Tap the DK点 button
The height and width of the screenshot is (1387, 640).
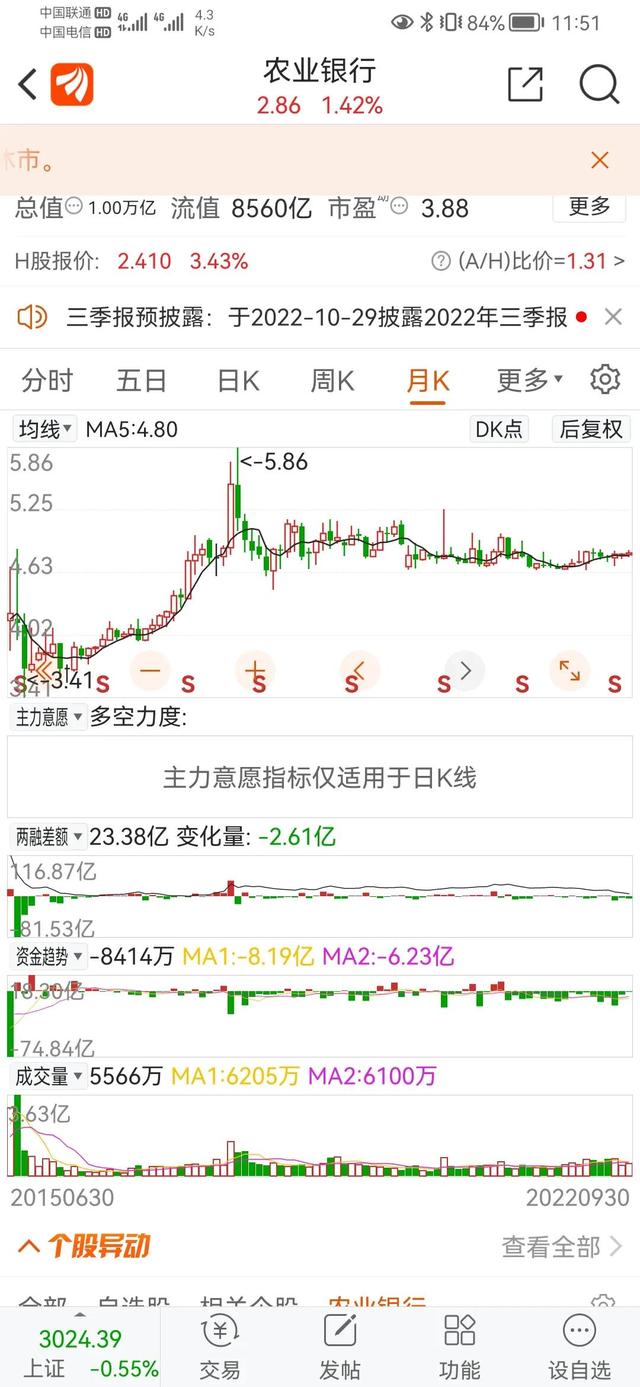pyautogui.click(x=499, y=430)
